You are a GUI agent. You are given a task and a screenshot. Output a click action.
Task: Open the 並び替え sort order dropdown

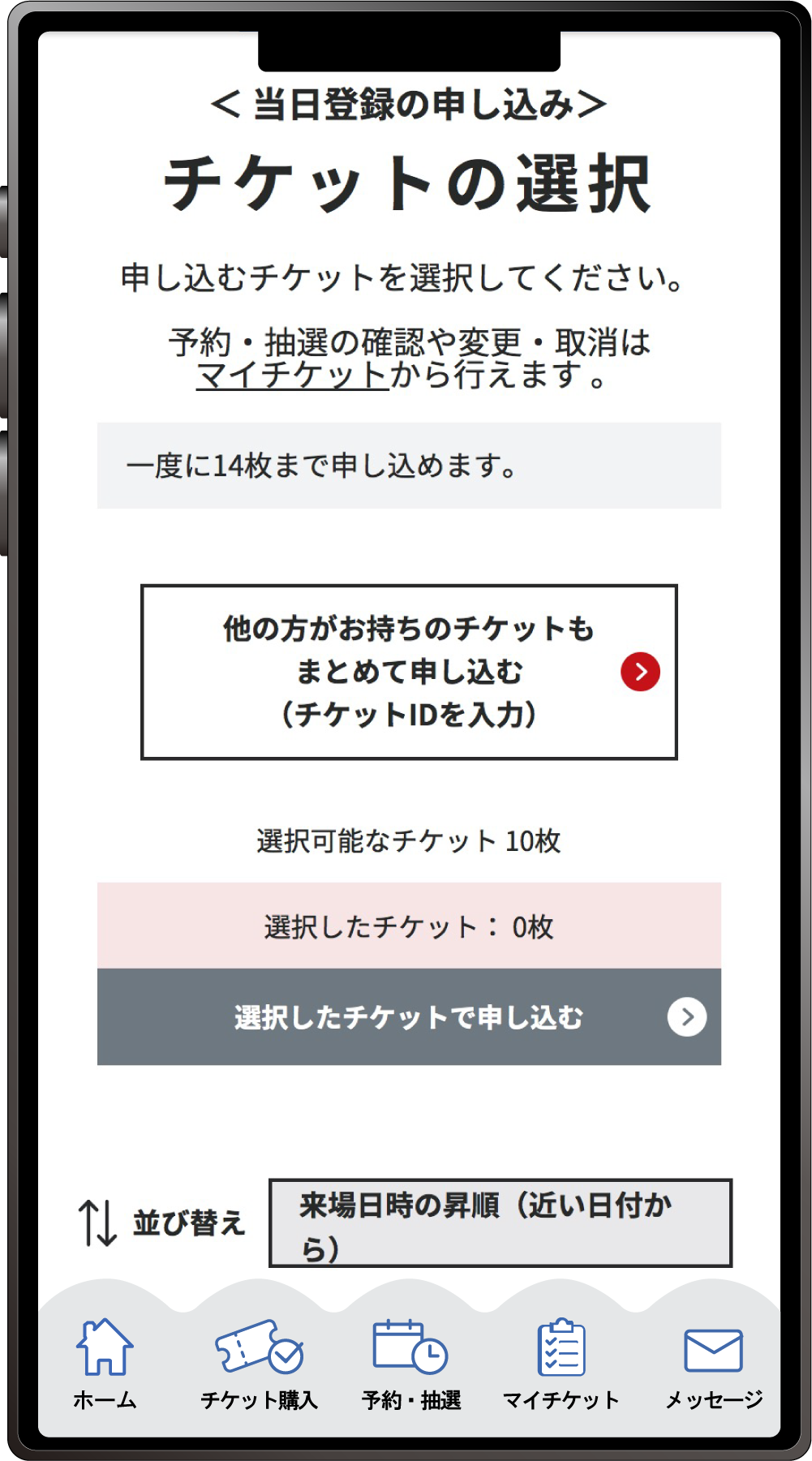[501, 1223]
